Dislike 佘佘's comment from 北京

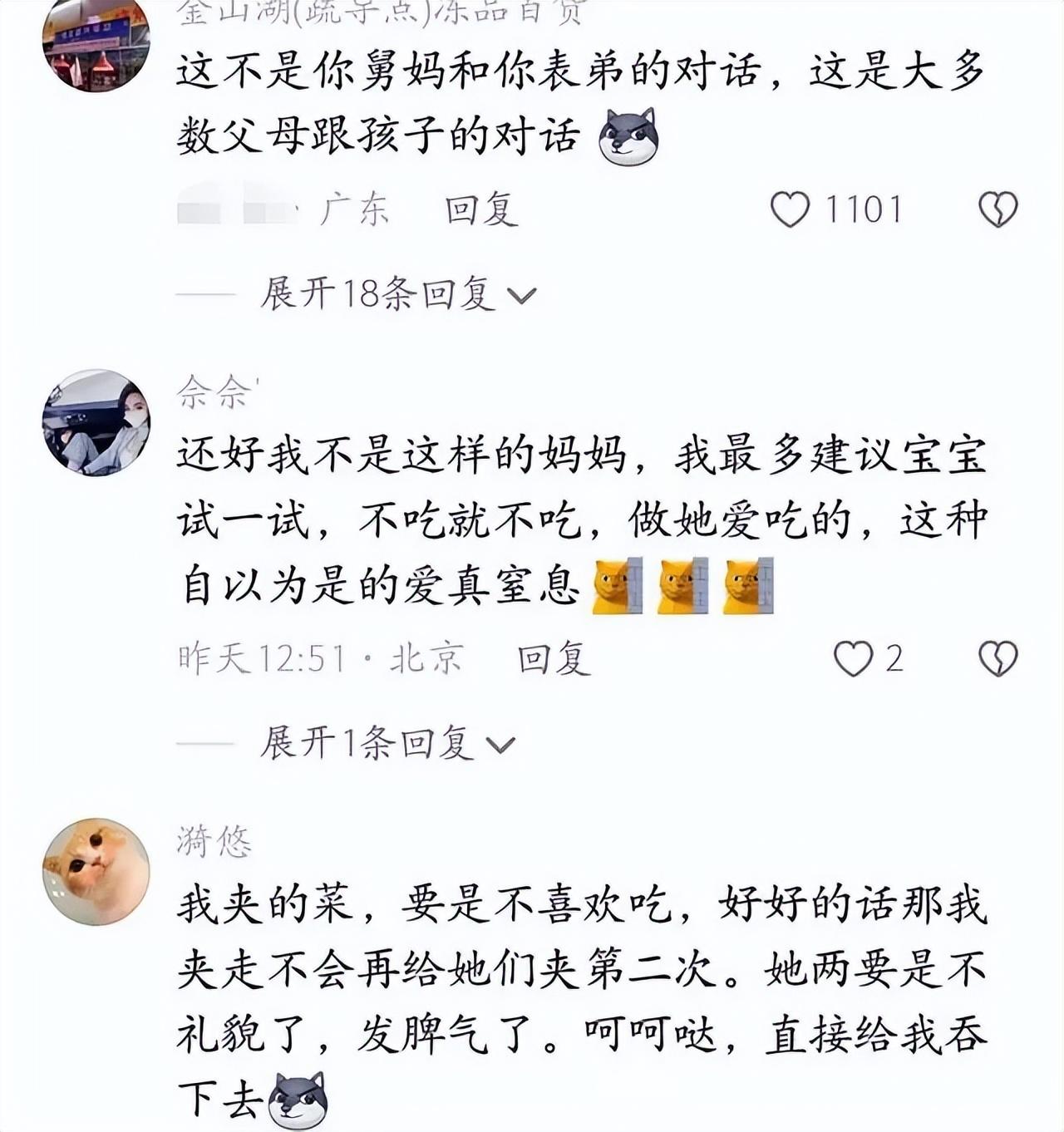tap(997, 659)
